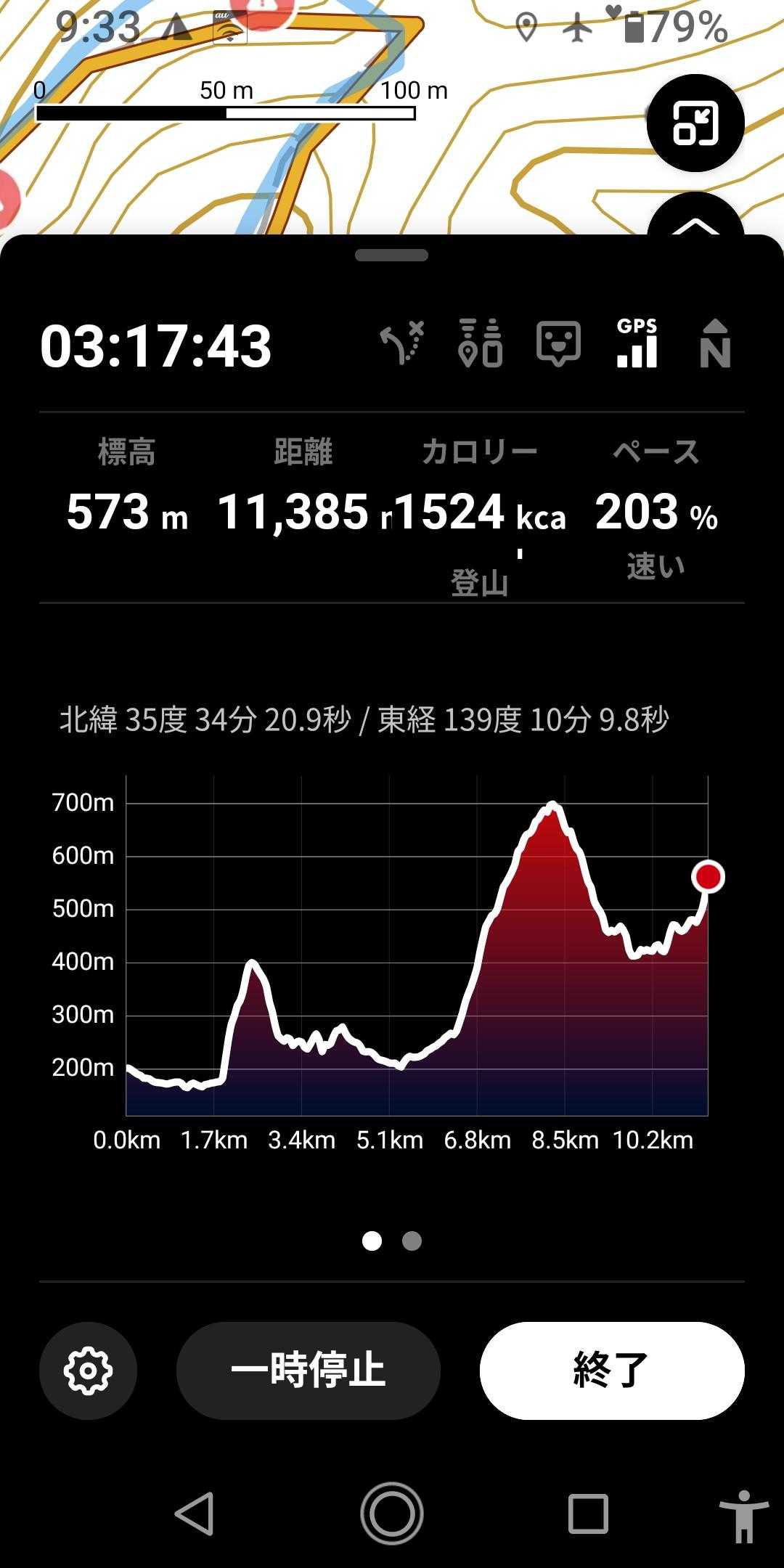The width and height of the screenshot is (784, 1568).
Task: Open the route deviation alert icon
Action: coord(402,343)
